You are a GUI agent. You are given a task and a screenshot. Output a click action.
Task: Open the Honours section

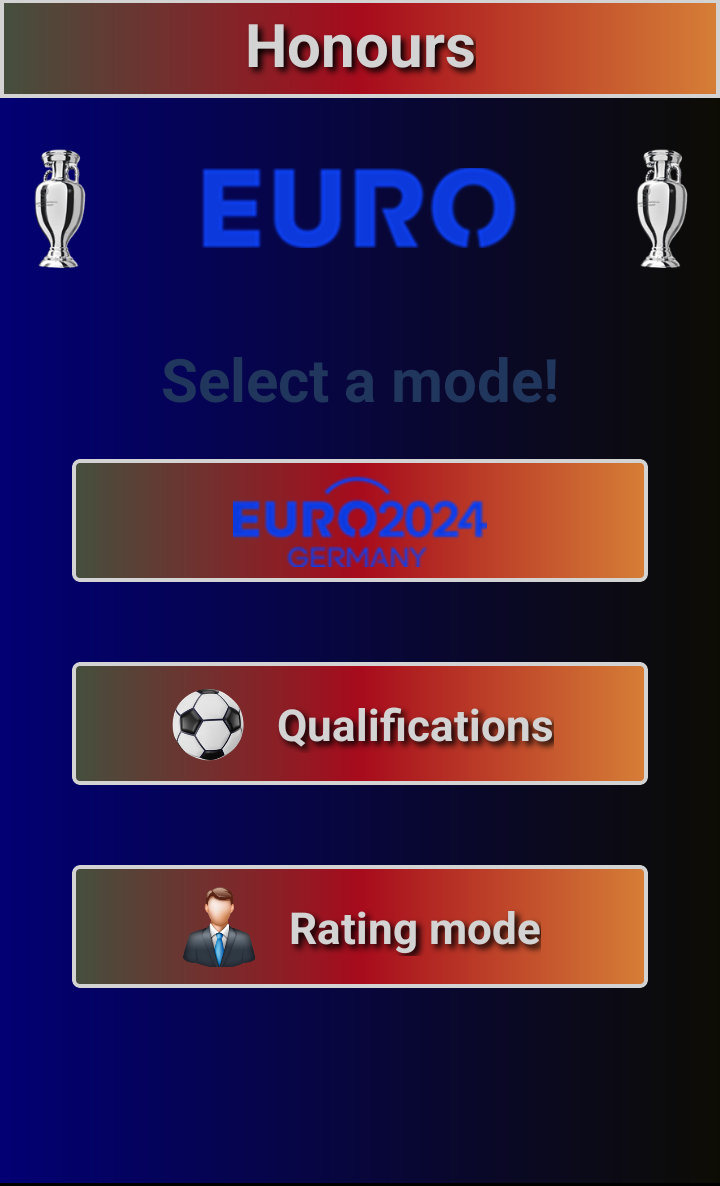(360, 48)
